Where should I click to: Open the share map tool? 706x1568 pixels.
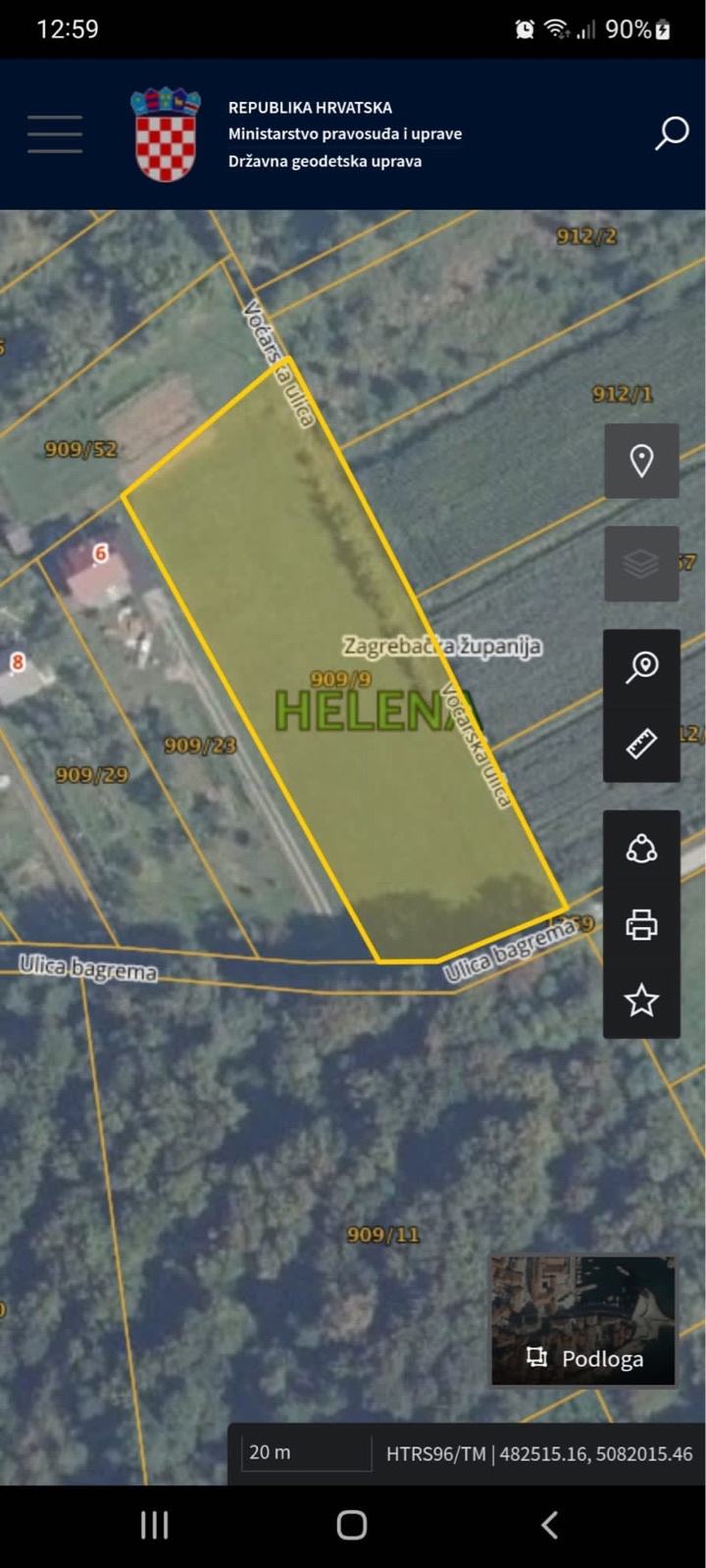[641, 849]
